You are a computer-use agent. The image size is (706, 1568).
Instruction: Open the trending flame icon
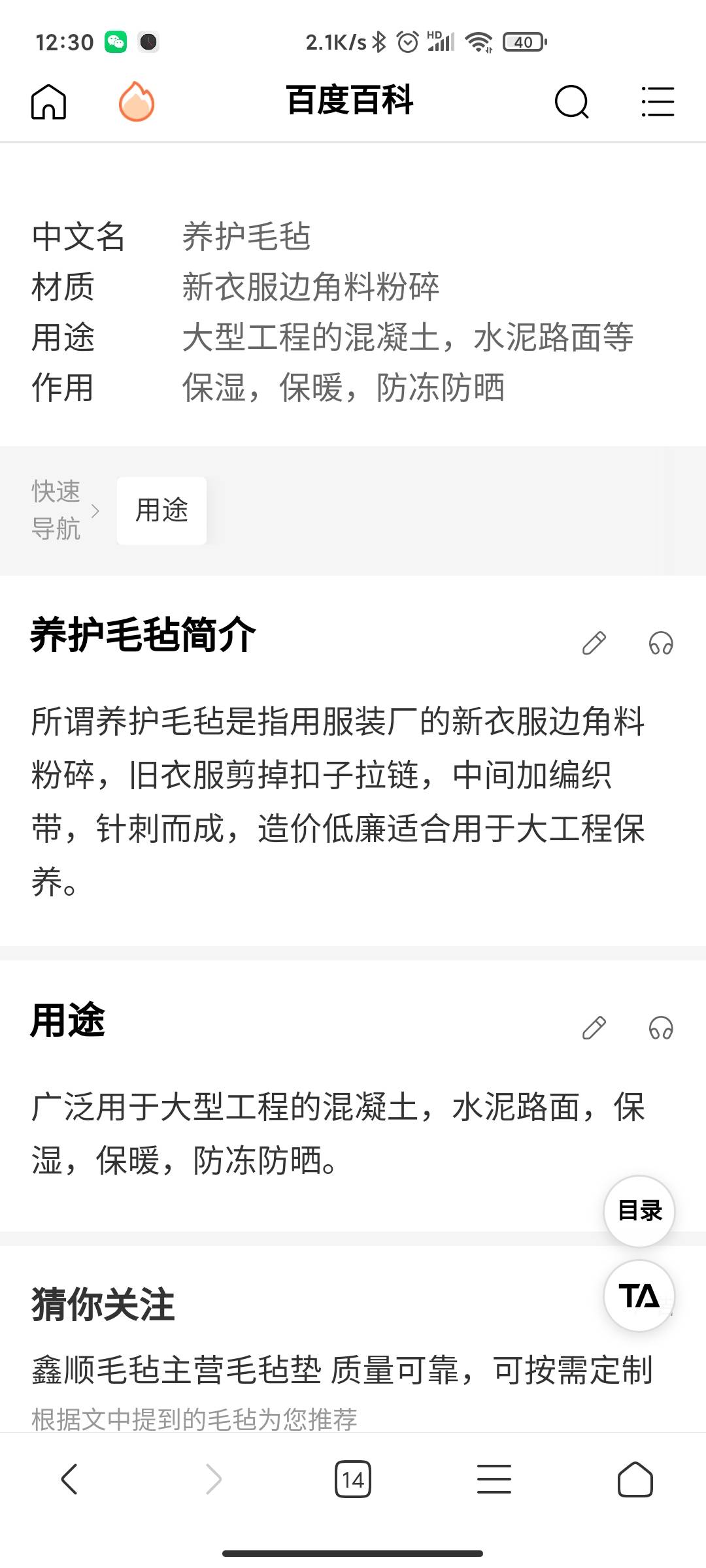(136, 102)
